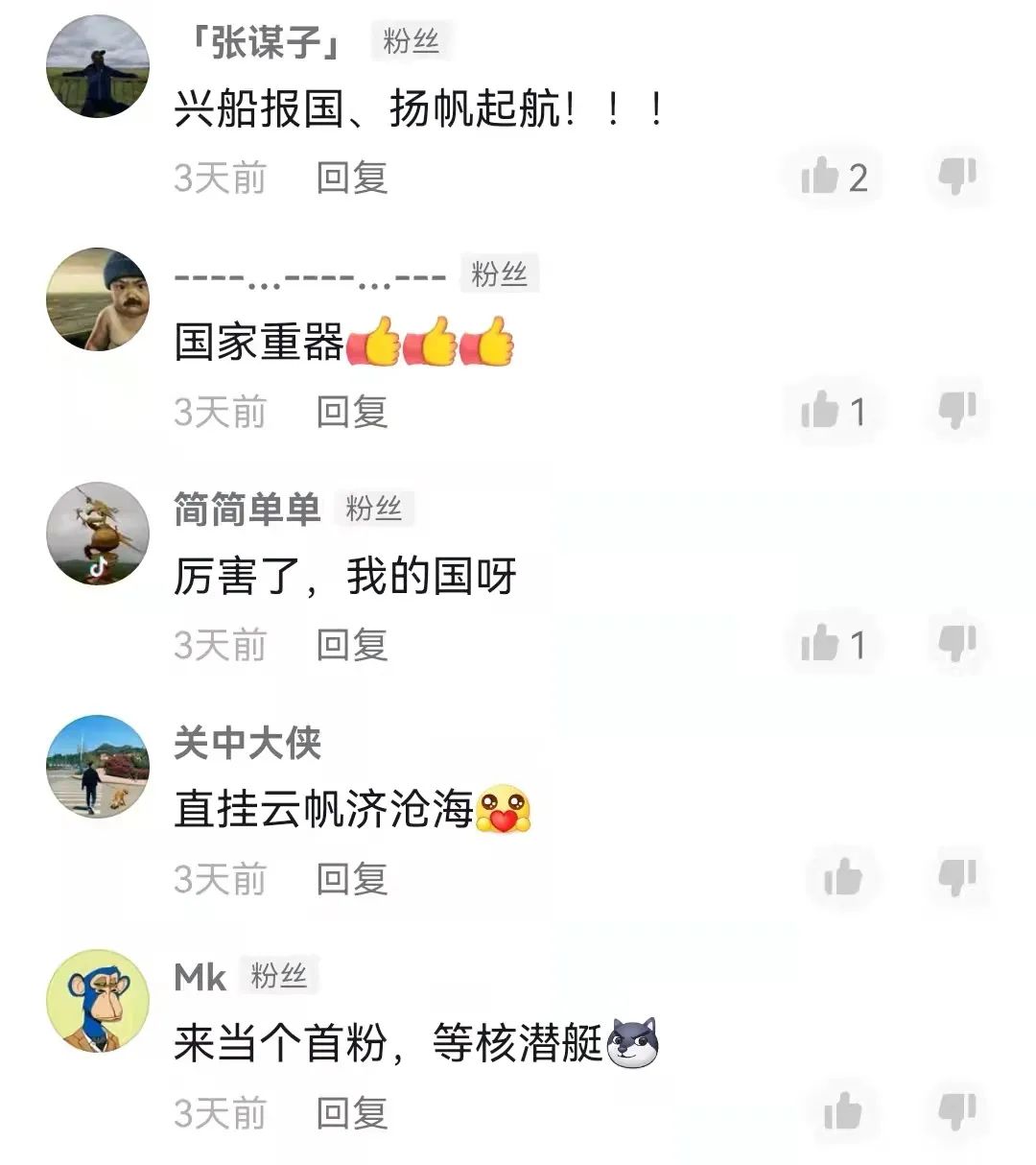The width and height of the screenshot is (1036, 1165).
Task: Like Mk's comment
Action: pos(842,1112)
